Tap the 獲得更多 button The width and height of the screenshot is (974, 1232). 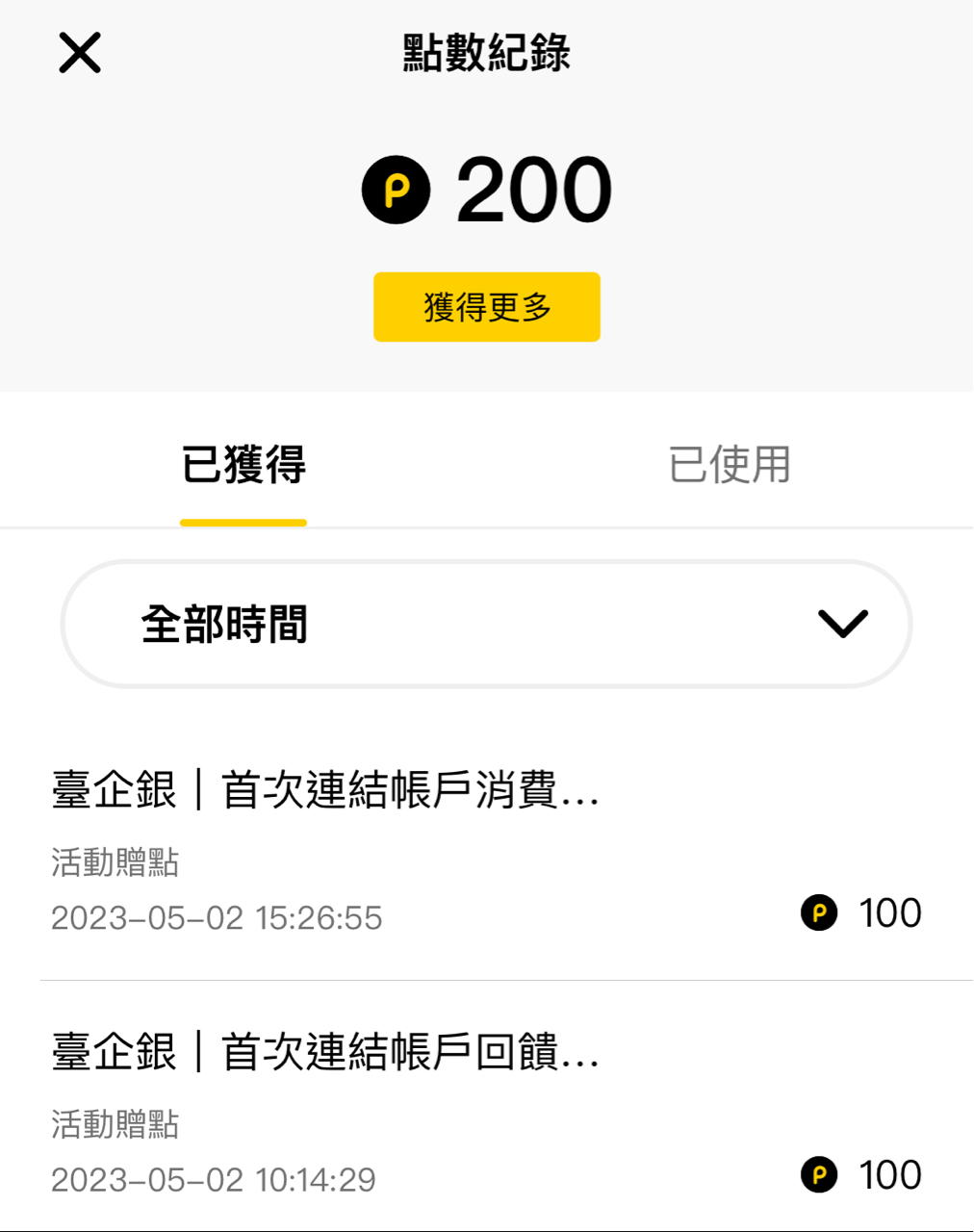tap(487, 307)
